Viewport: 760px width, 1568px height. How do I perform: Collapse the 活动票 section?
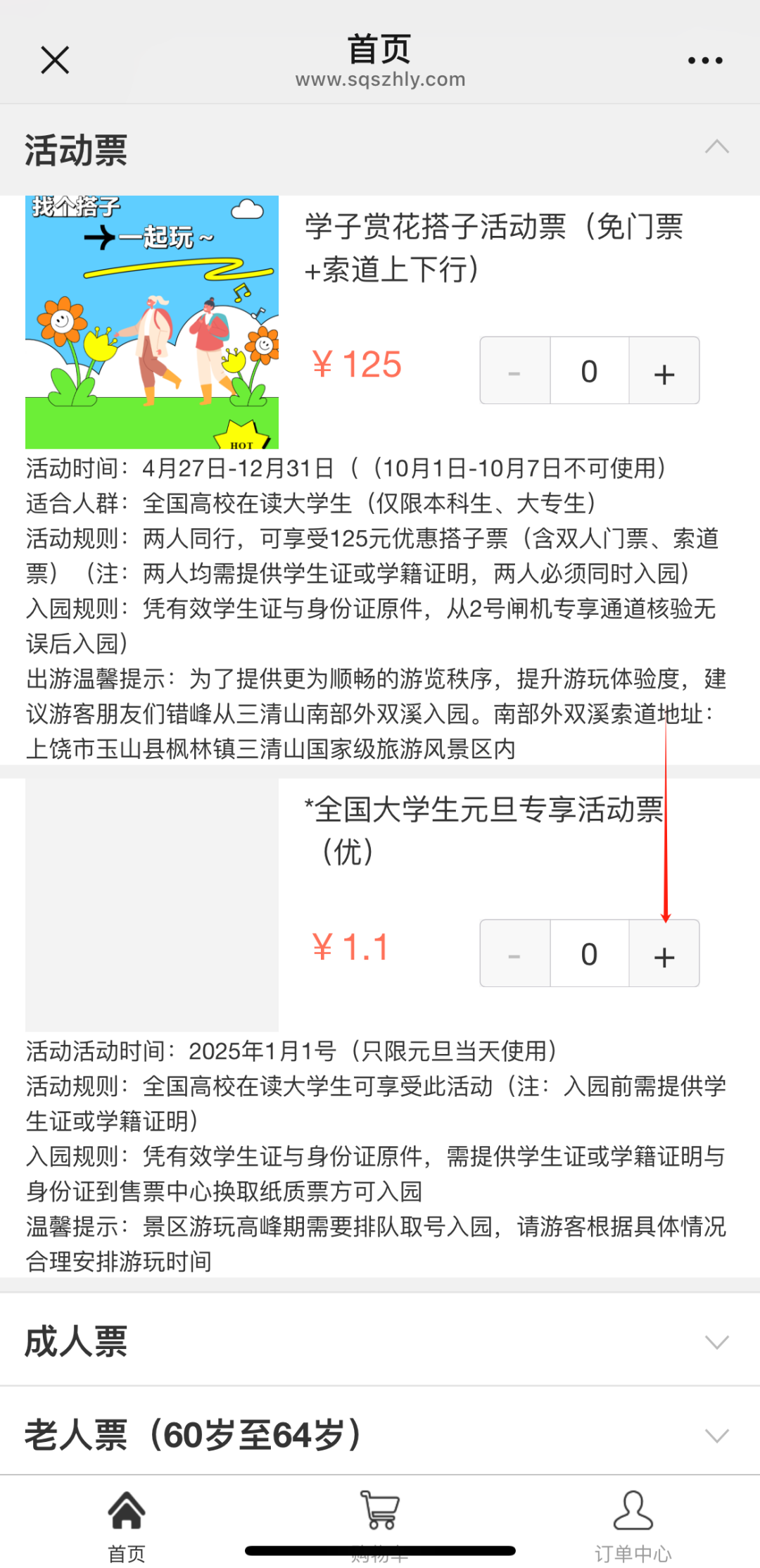pyautogui.click(x=716, y=147)
